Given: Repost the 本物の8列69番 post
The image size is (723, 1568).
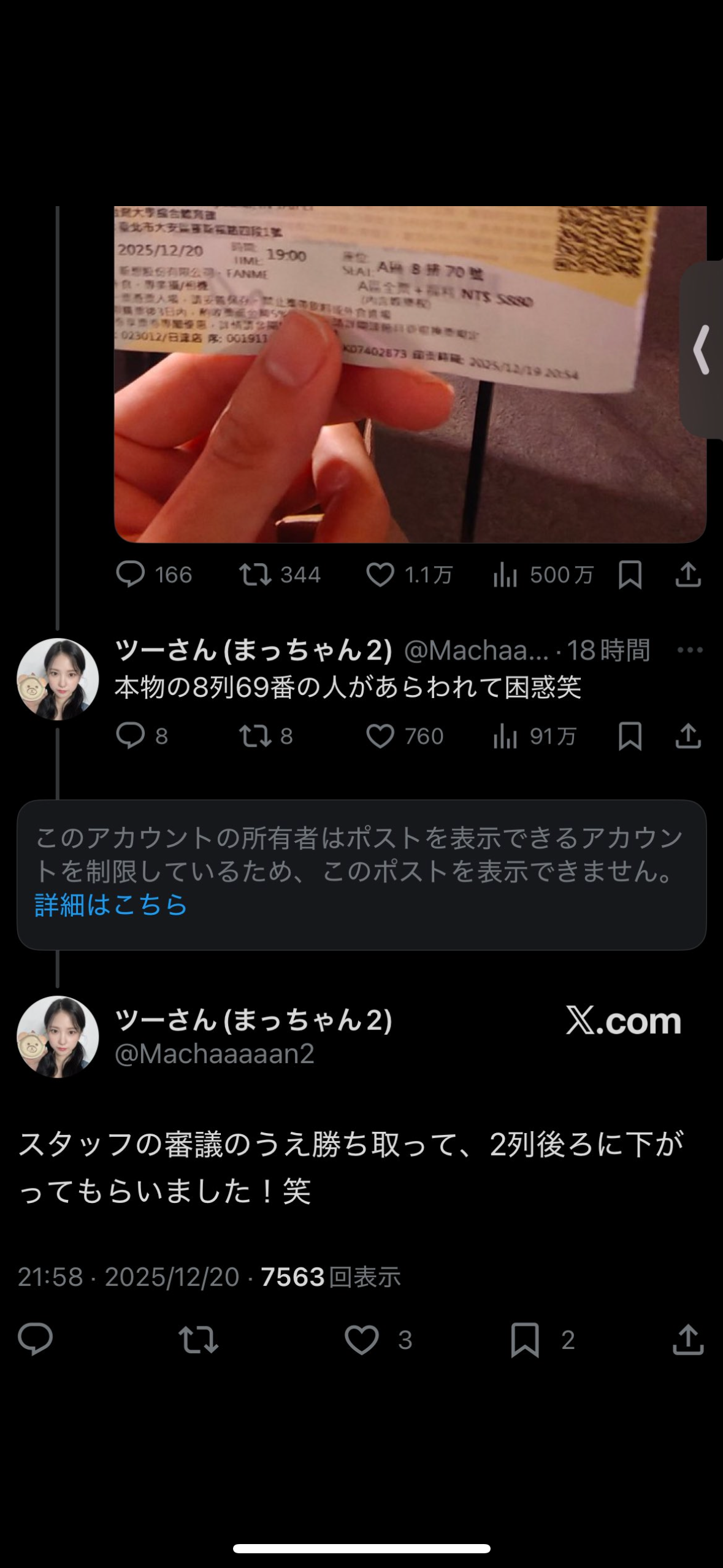Looking at the screenshot, I should tap(255, 736).
